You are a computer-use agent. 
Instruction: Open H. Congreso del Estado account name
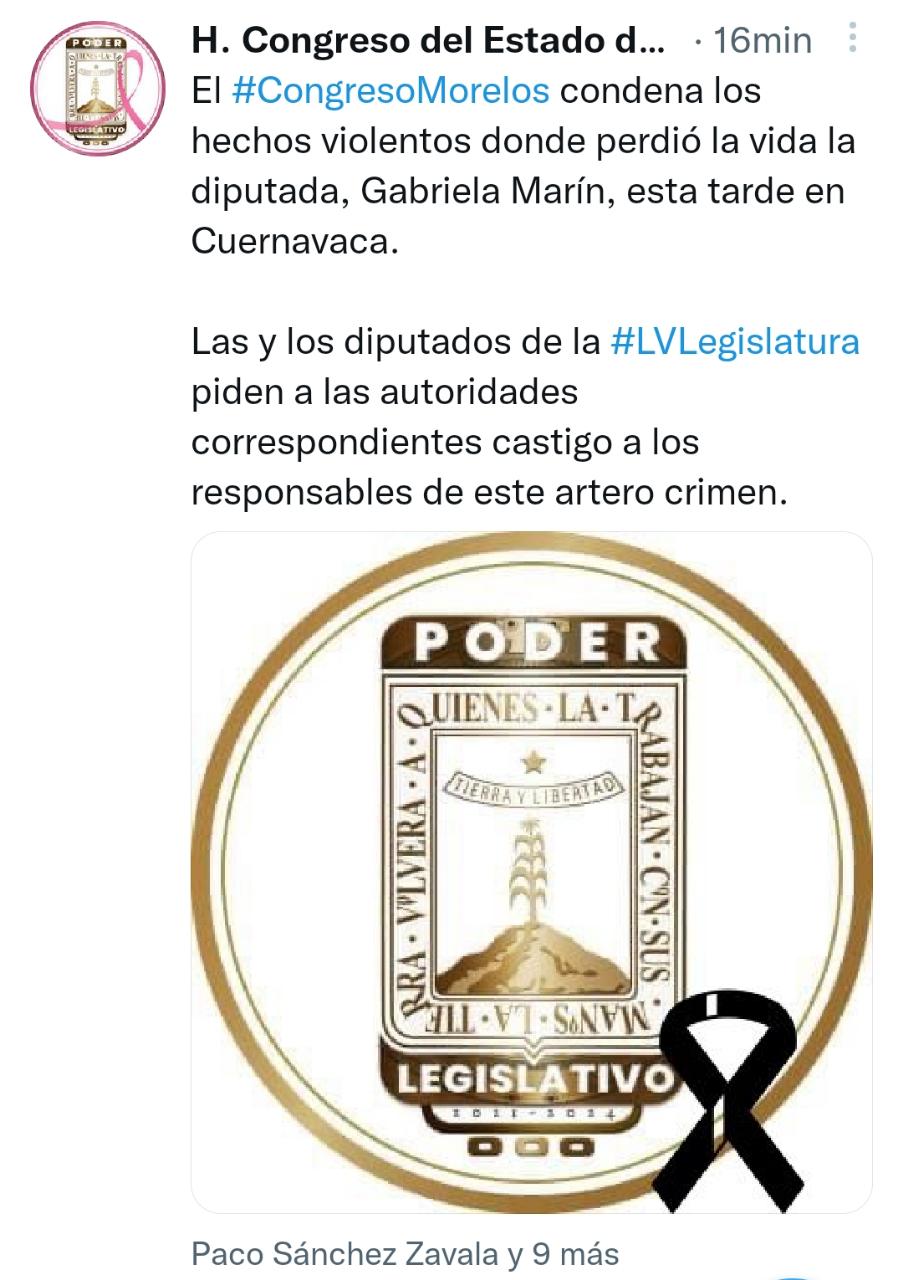pyautogui.click(x=427, y=40)
